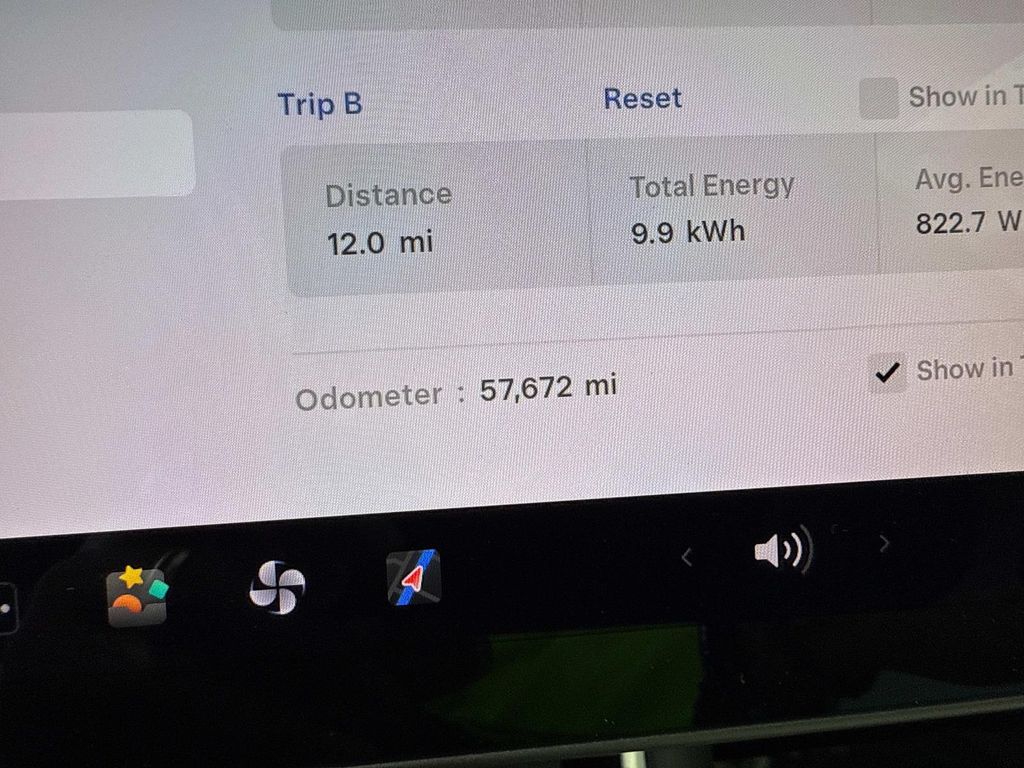Viewport: 1024px width, 768px height.
Task: Reset the Trip B counter
Action: coord(642,99)
